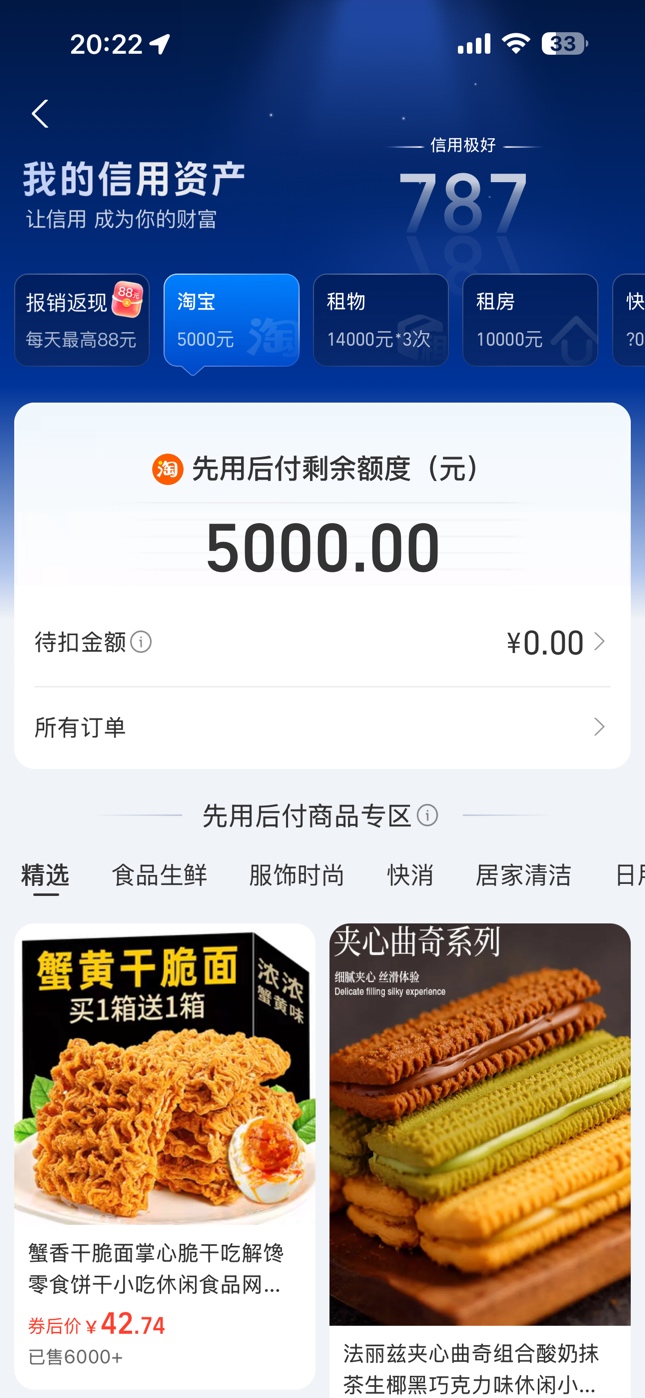This screenshot has height=1398, width=645.
Task: Switch to the 租房 10000元 card
Action: 529,320
